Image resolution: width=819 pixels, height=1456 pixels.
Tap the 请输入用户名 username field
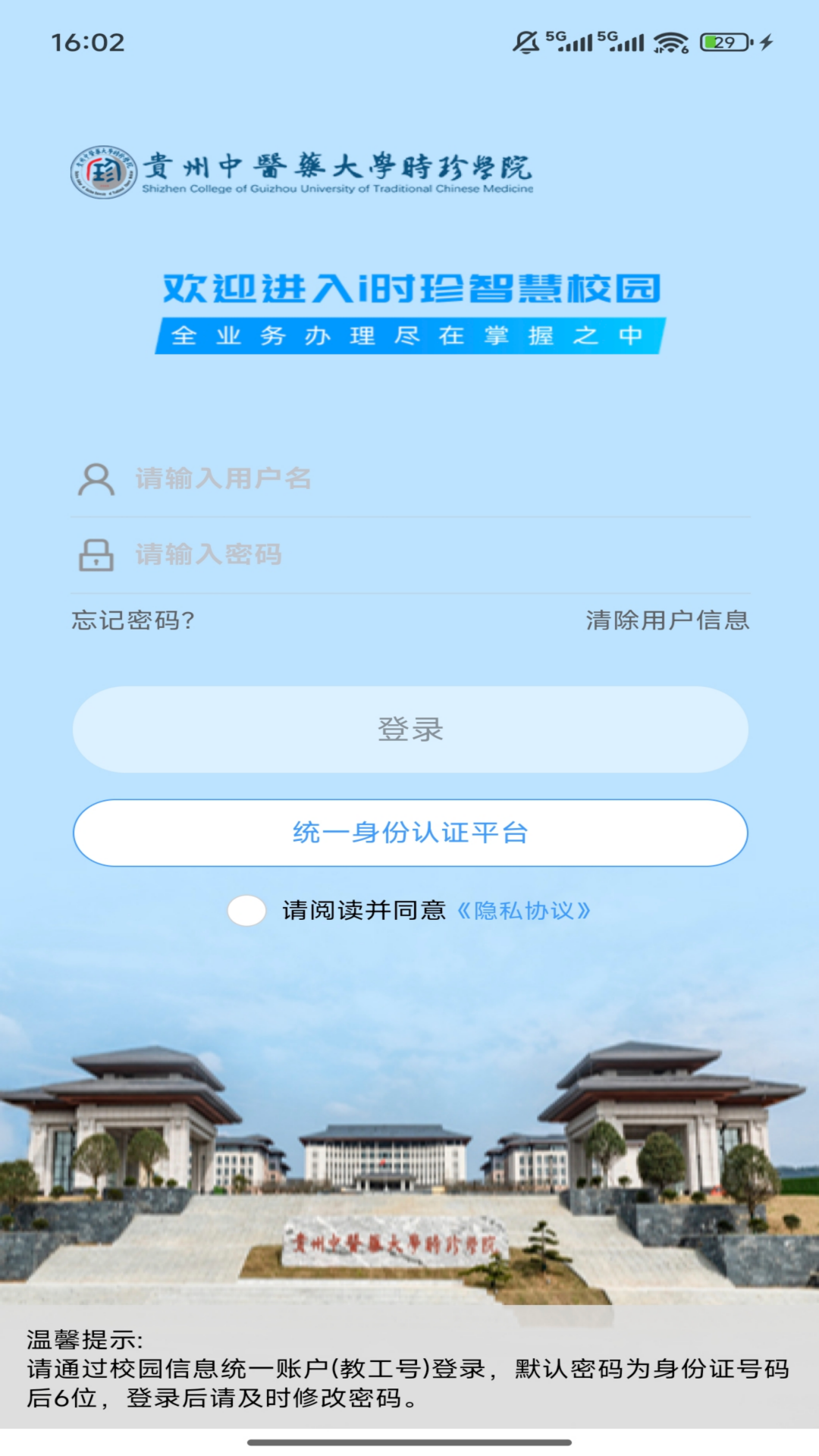[409, 479]
